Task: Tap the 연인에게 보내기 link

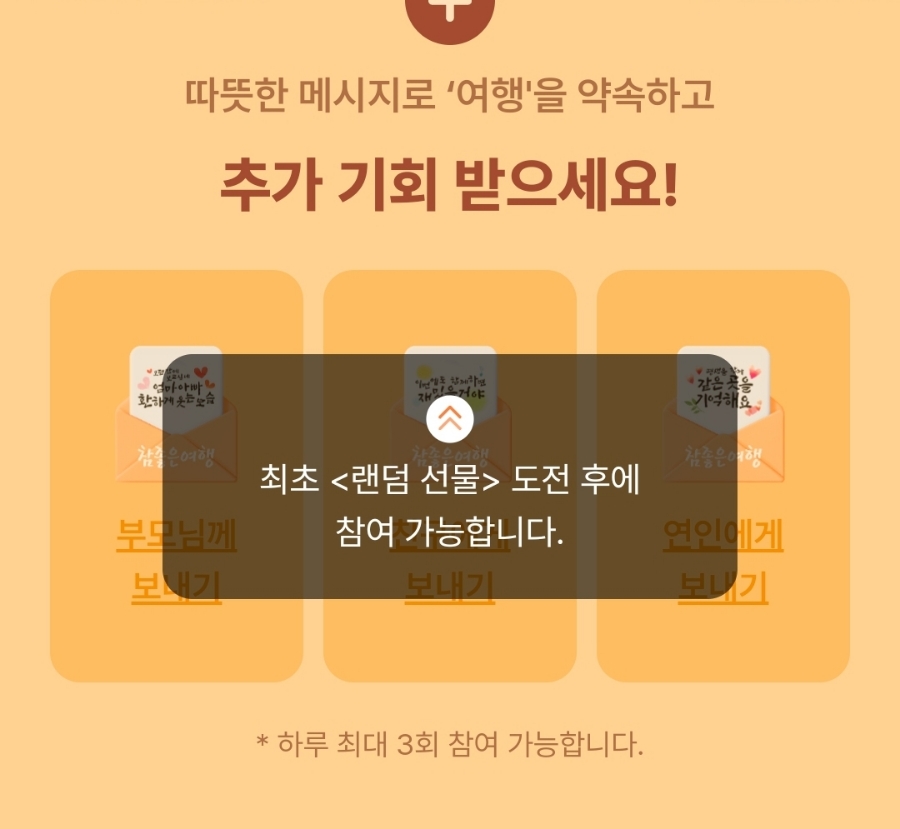Action: [x=723, y=562]
